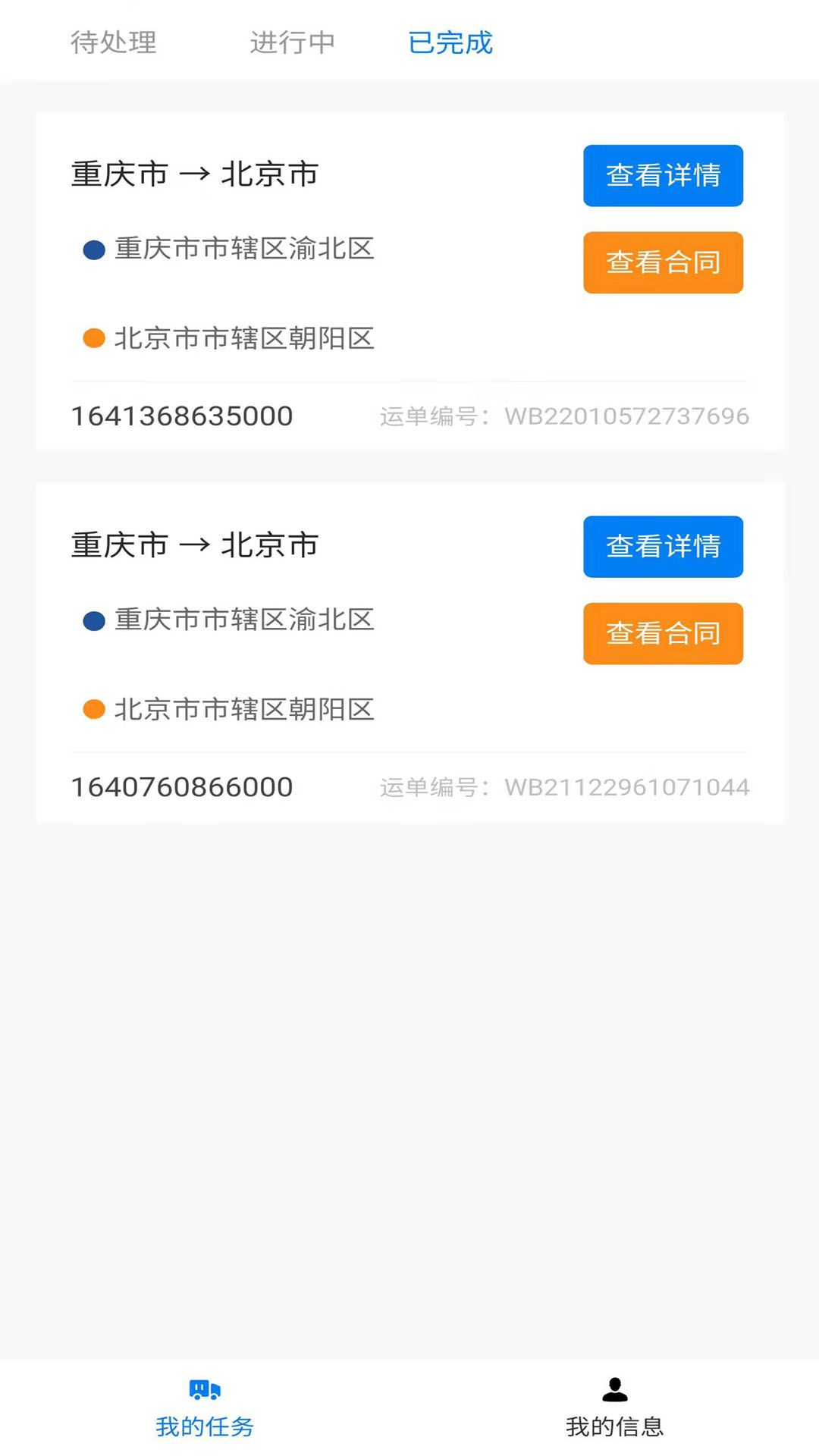View details for waybill WB22010572737696
The image size is (819, 1456).
pyautogui.click(x=663, y=175)
